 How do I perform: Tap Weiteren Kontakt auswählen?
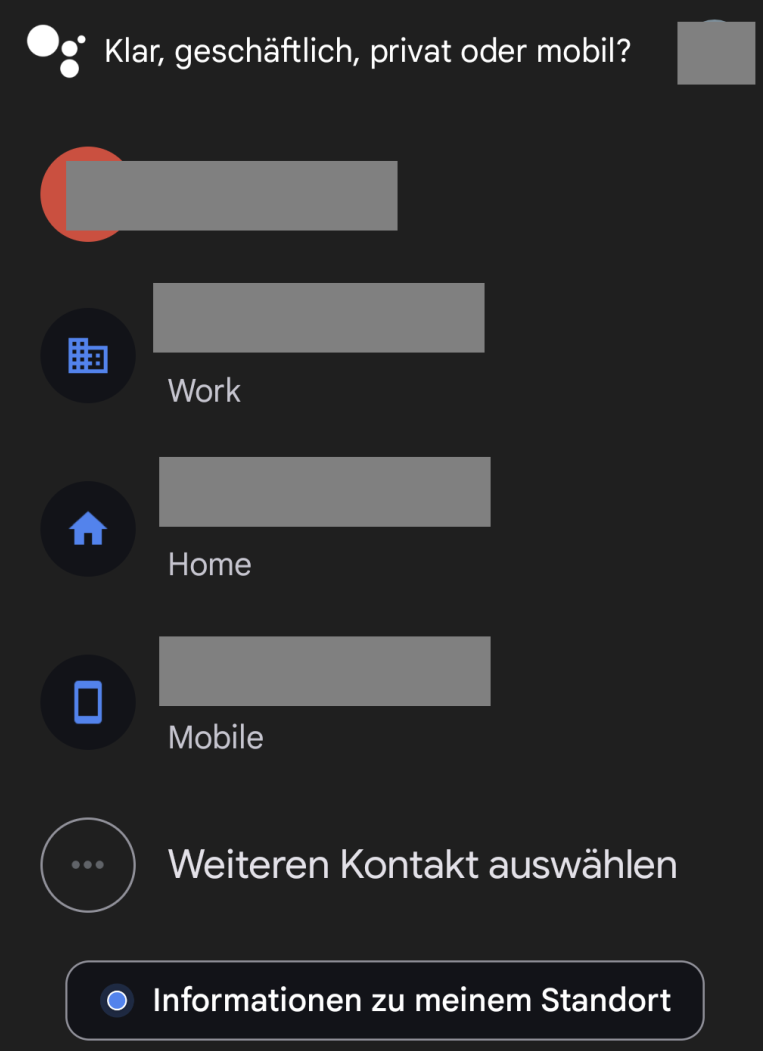point(420,865)
